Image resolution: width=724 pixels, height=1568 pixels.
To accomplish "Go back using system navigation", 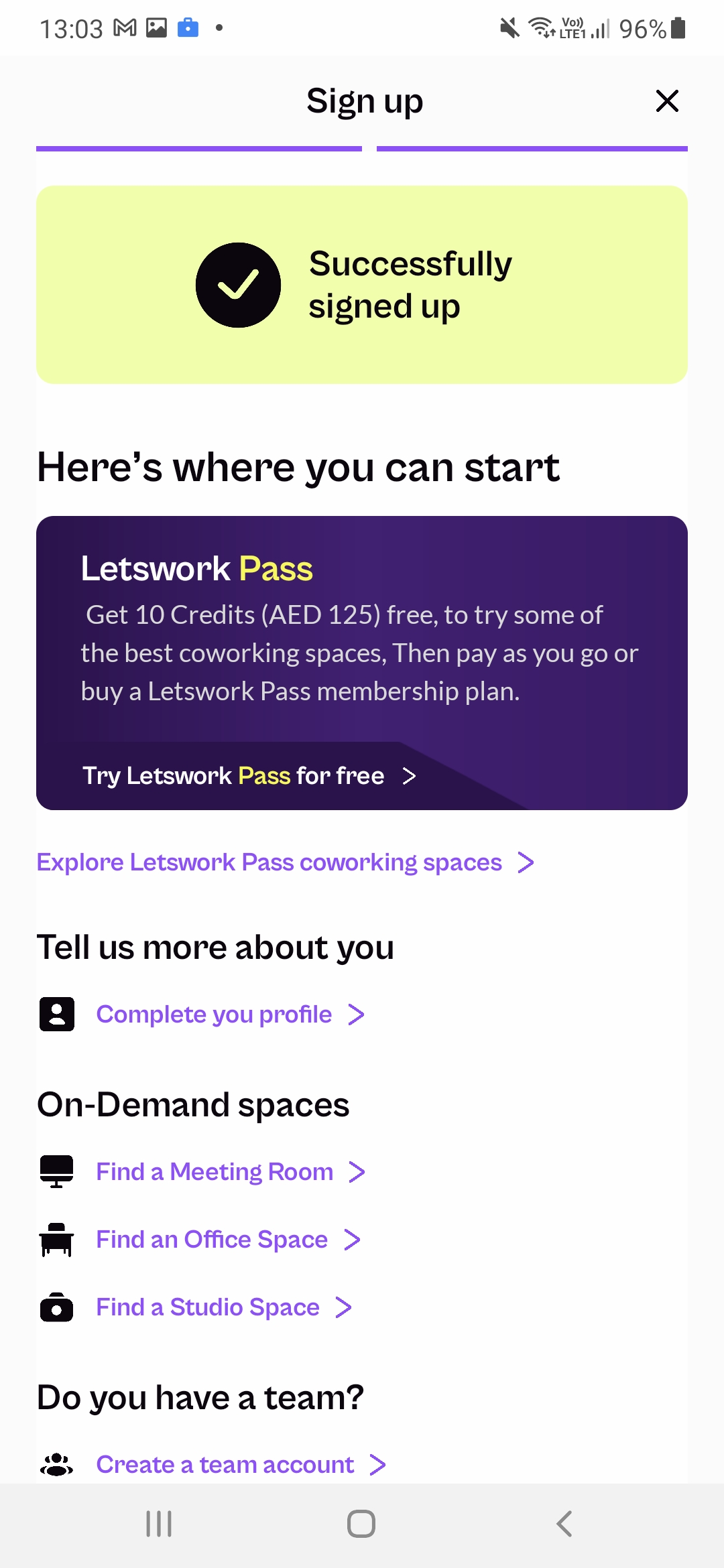I will [x=564, y=1524].
